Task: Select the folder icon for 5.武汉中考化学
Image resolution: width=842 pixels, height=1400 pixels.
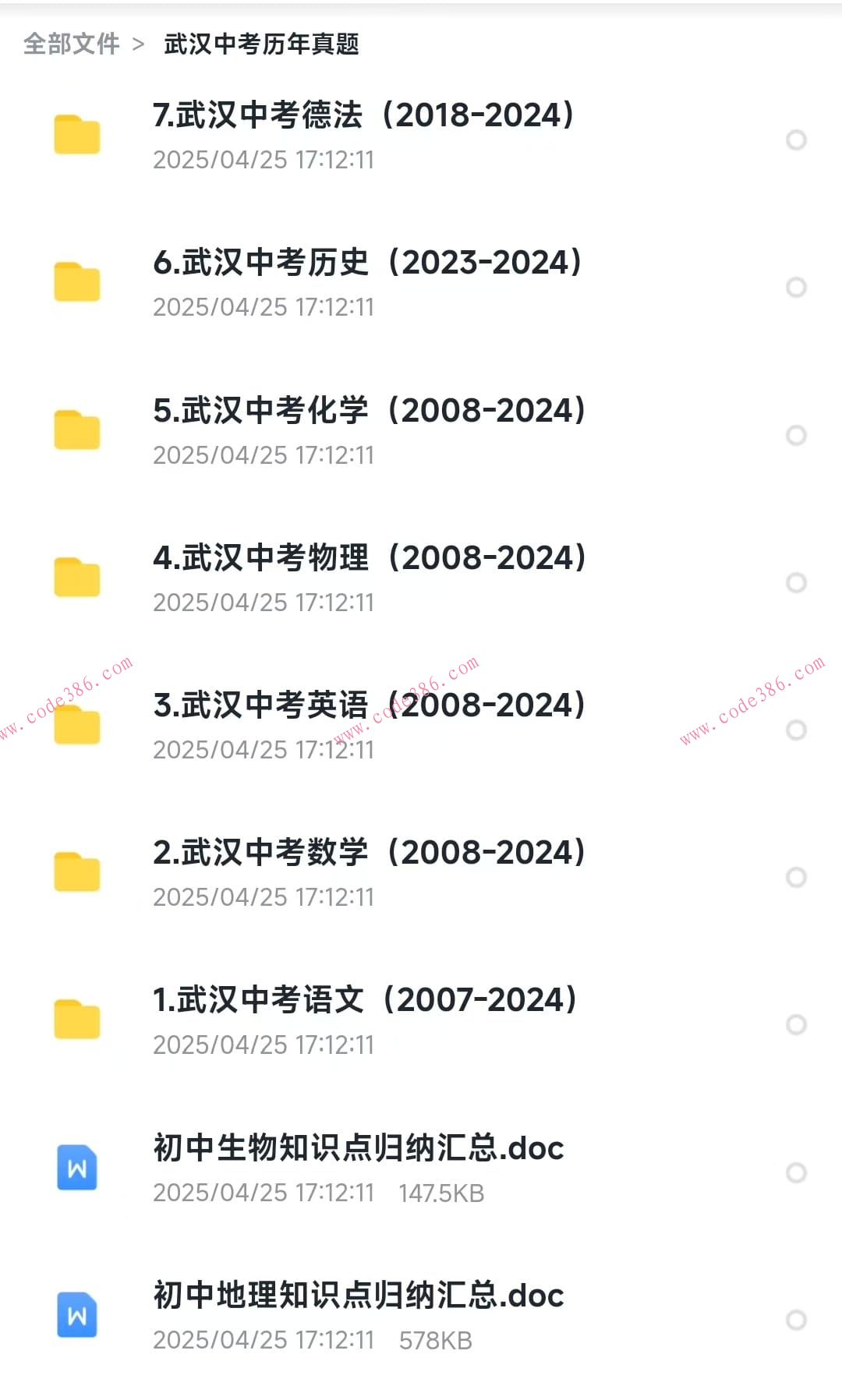Action: point(76,430)
